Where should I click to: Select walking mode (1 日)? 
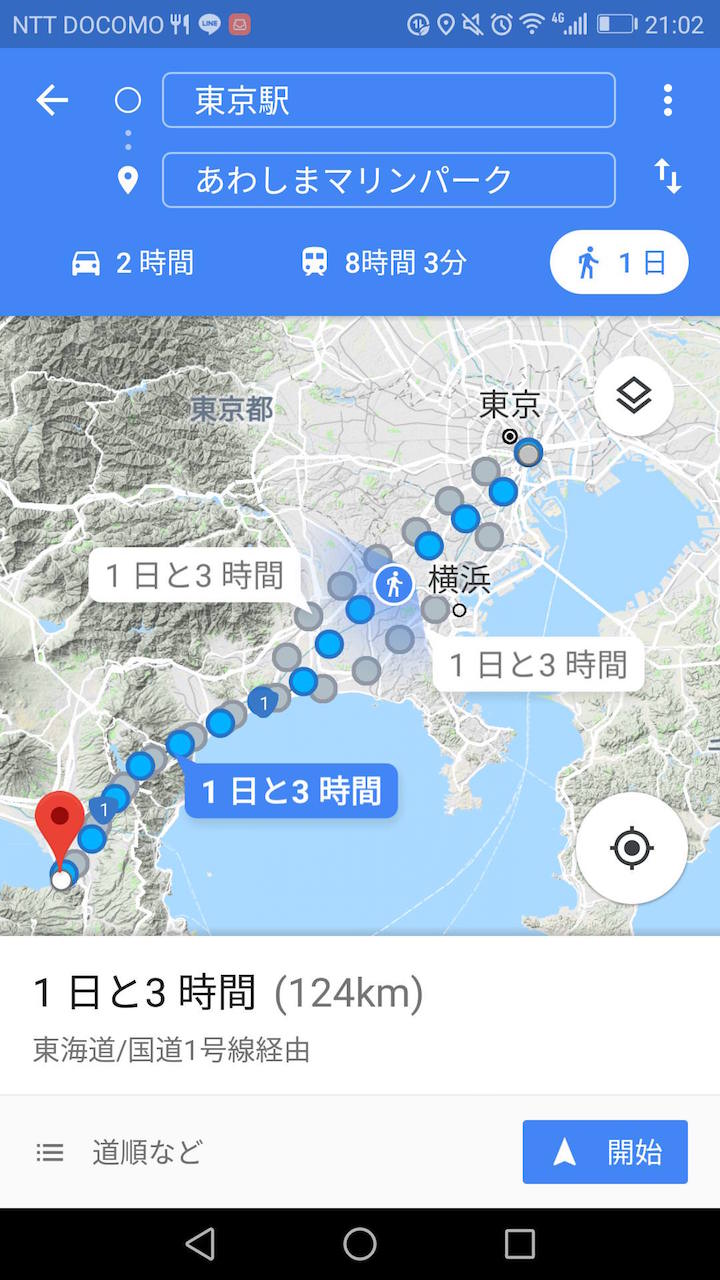(x=619, y=263)
